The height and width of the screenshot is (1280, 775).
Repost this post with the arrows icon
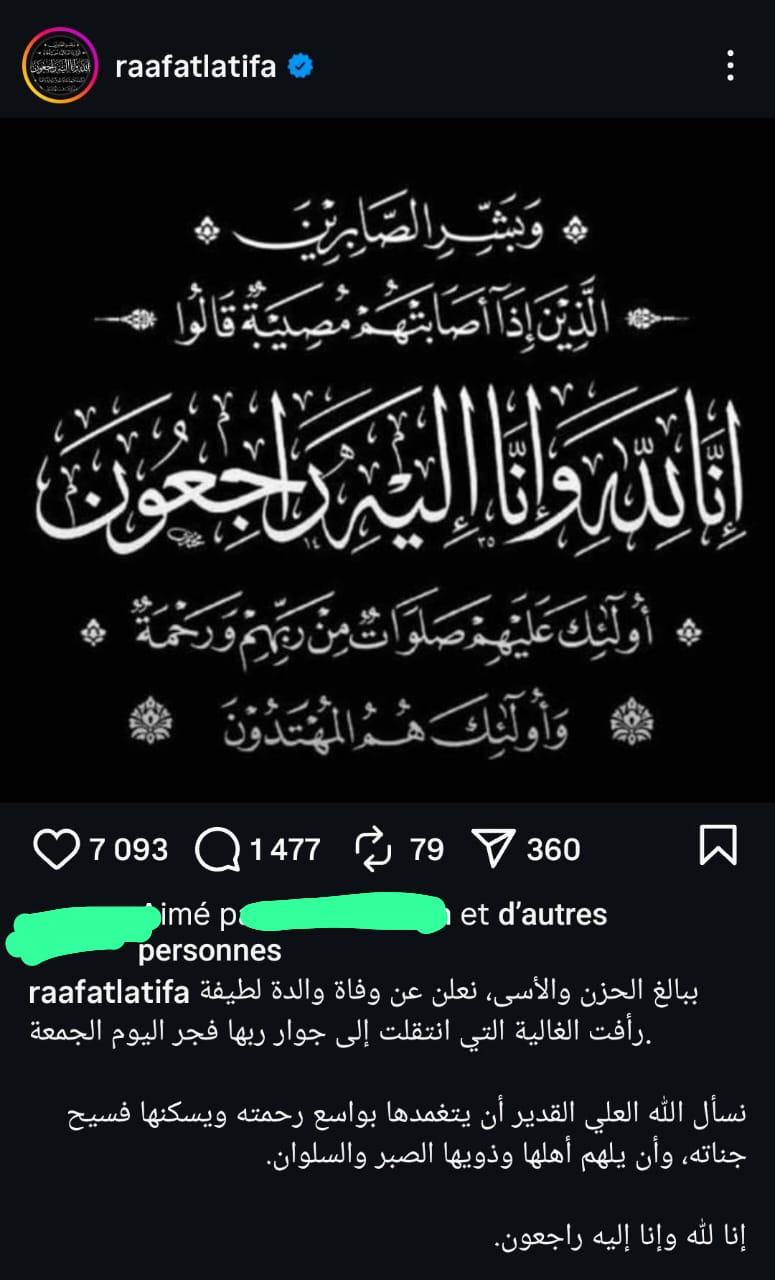373,850
